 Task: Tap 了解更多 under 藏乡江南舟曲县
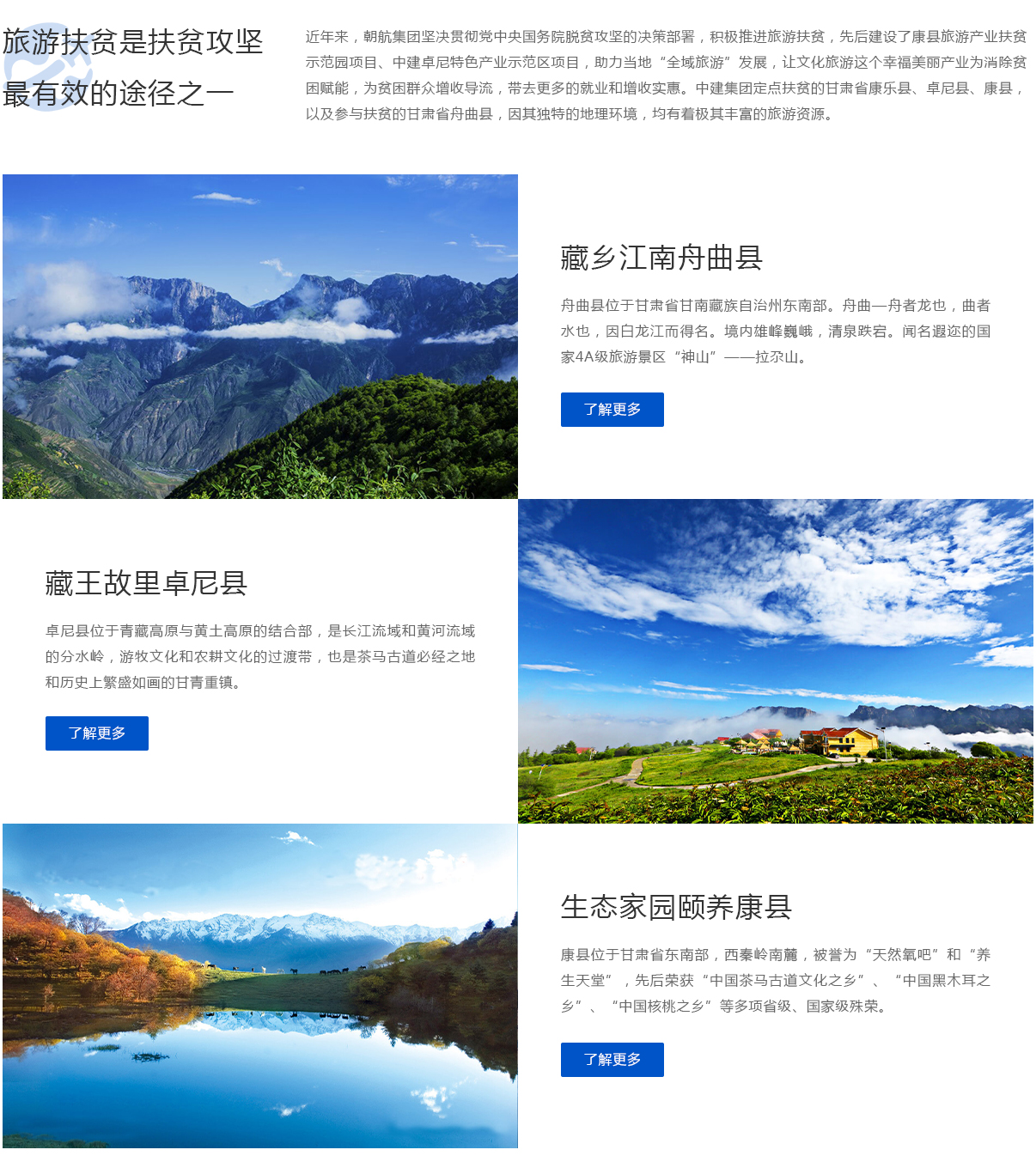coord(612,410)
